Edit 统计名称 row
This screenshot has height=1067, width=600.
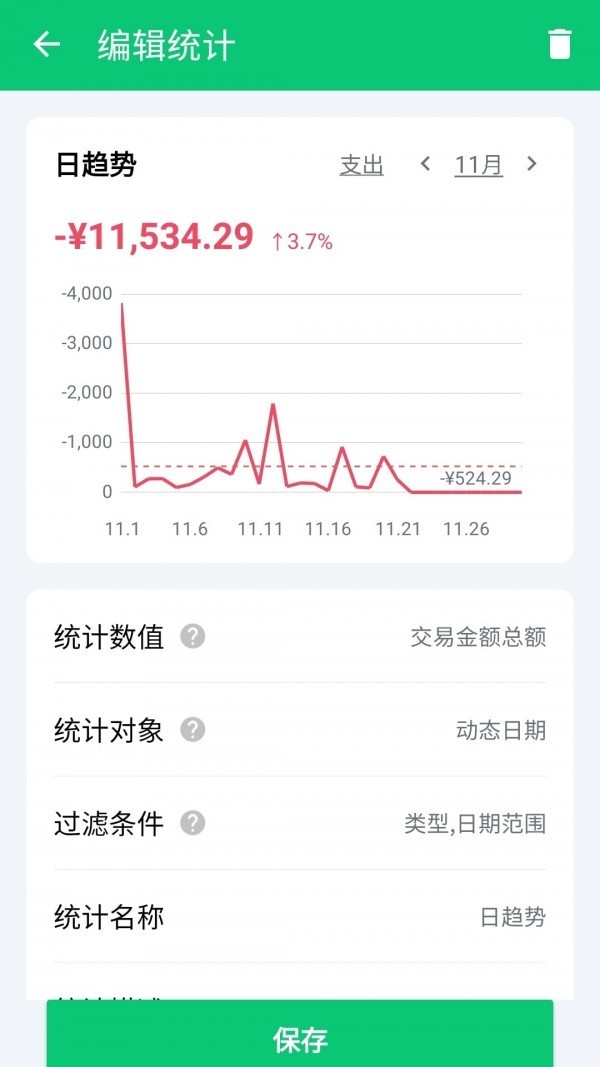(x=300, y=917)
